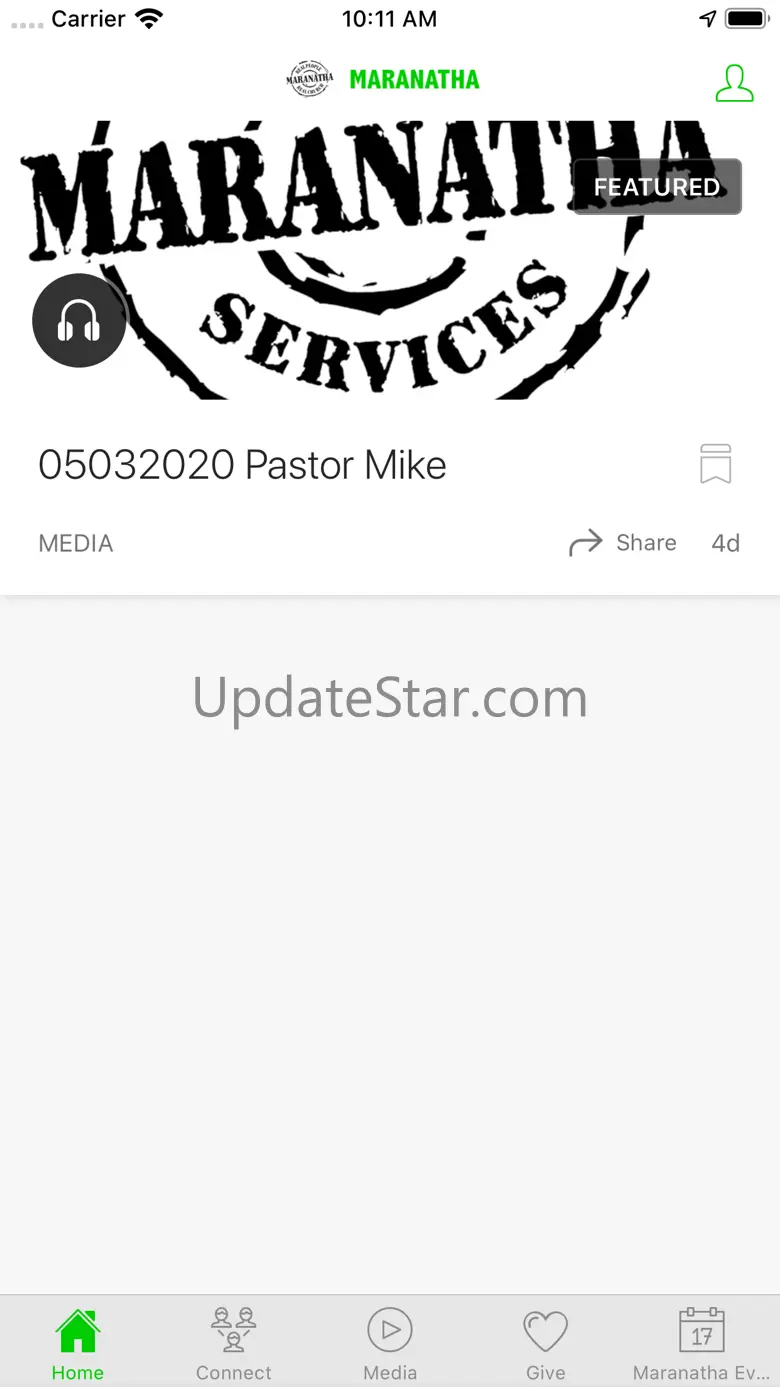Switch to the Connect tab

tap(234, 1343)
